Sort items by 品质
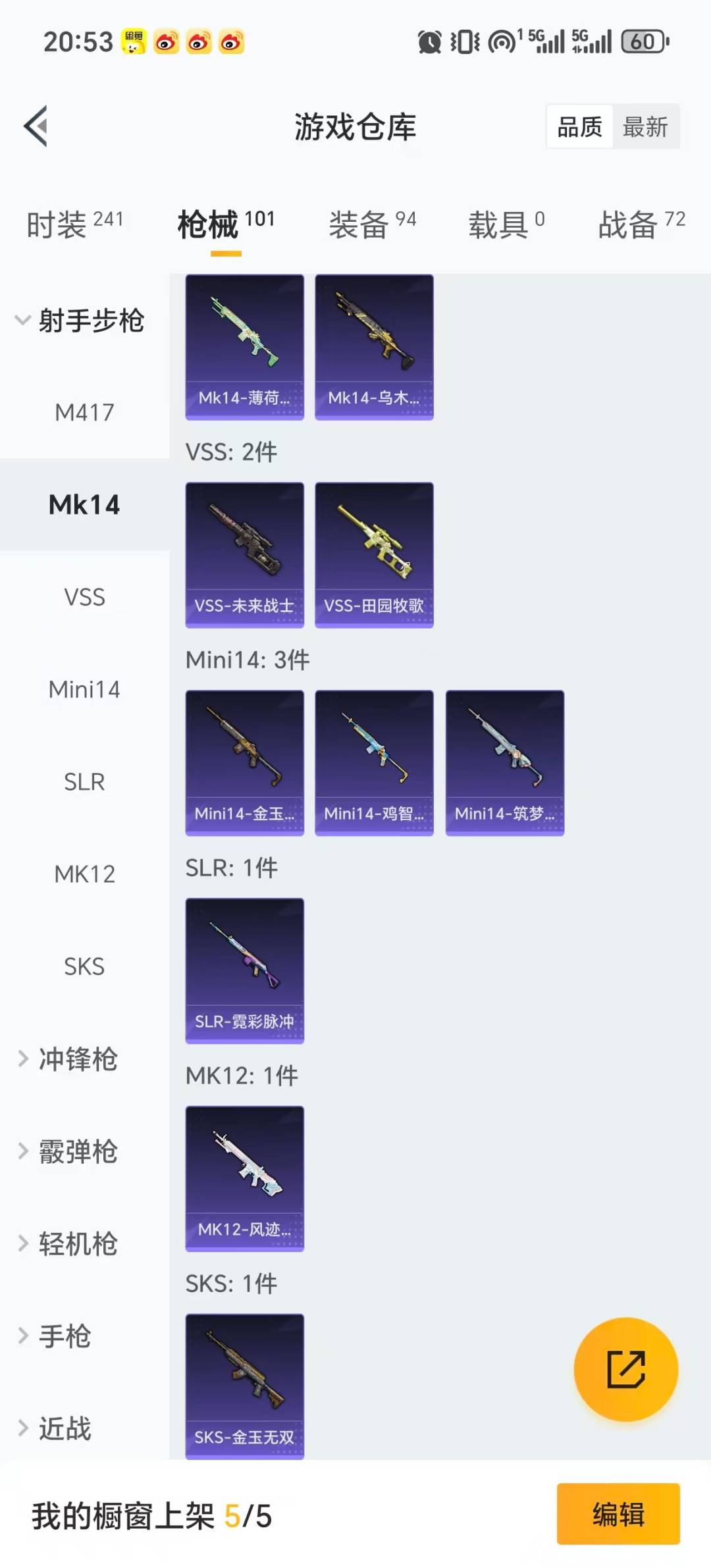The image size is (711, 1568). [x=579, y=126]
